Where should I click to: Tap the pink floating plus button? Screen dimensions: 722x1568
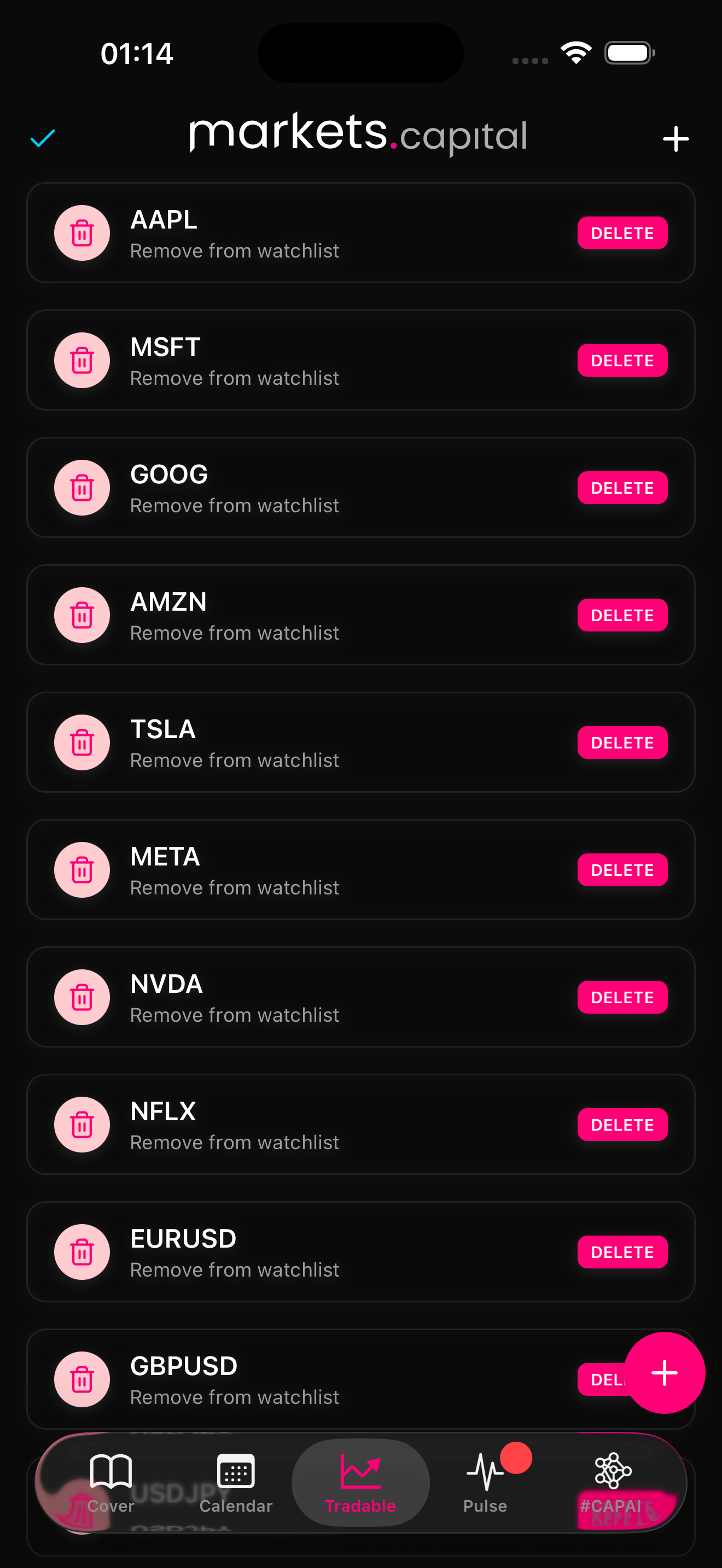click(x=664, y=1373)
